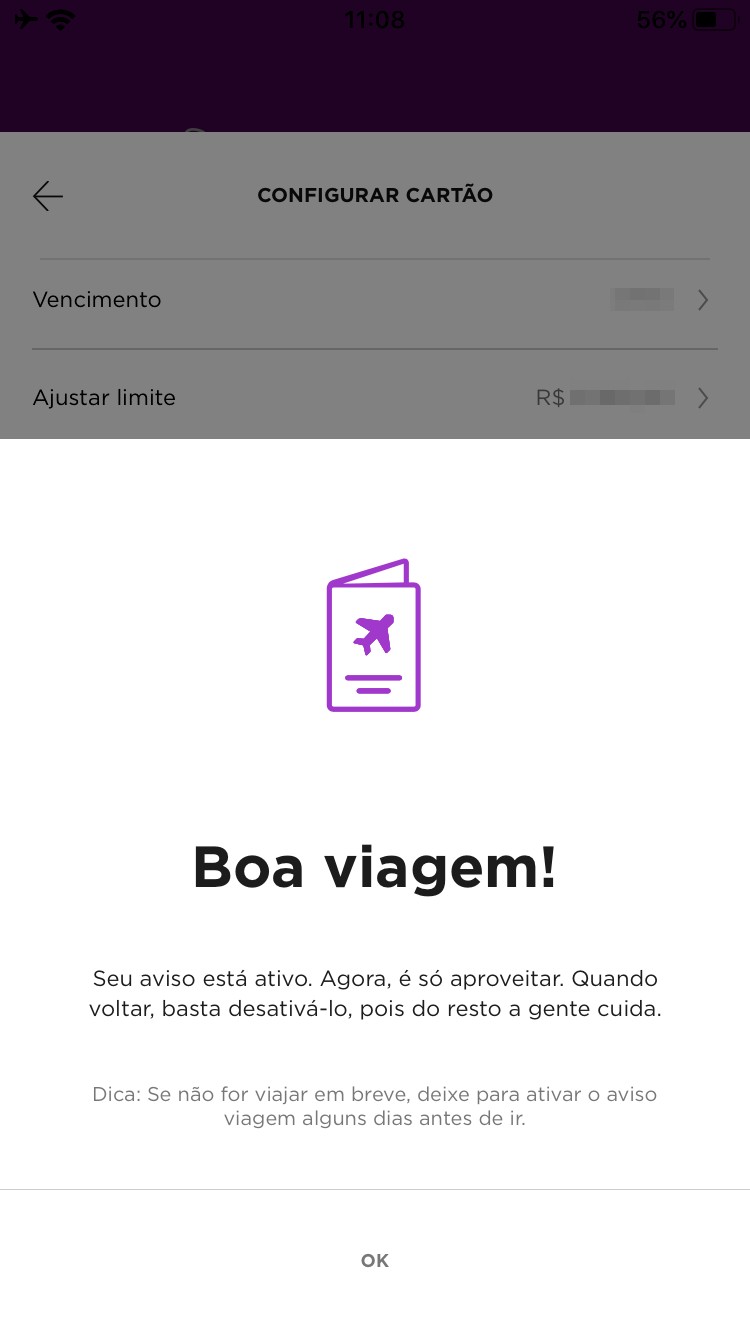Confirm the travel notice with OK
Screen dimensions: 750x1334
[375, 1261]
